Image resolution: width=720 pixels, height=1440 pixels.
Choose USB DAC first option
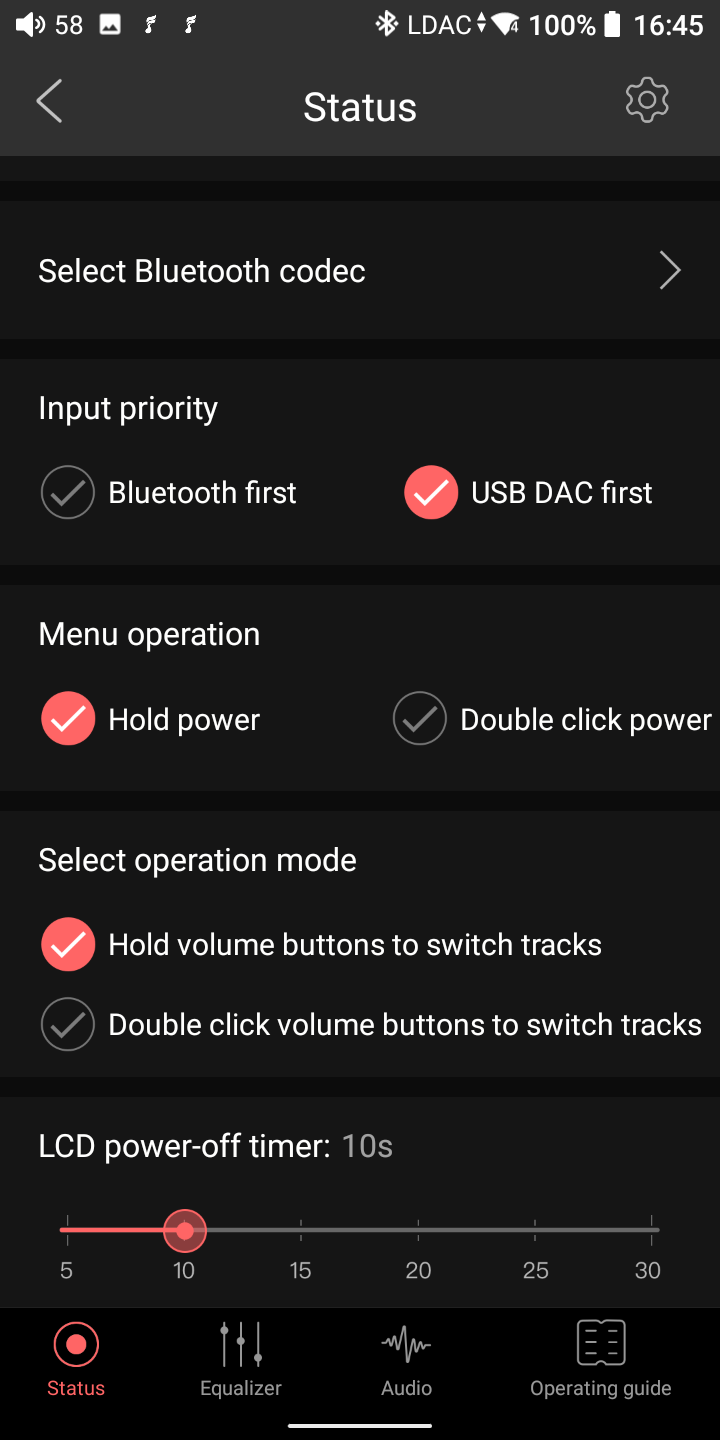(x=431, y=493)
